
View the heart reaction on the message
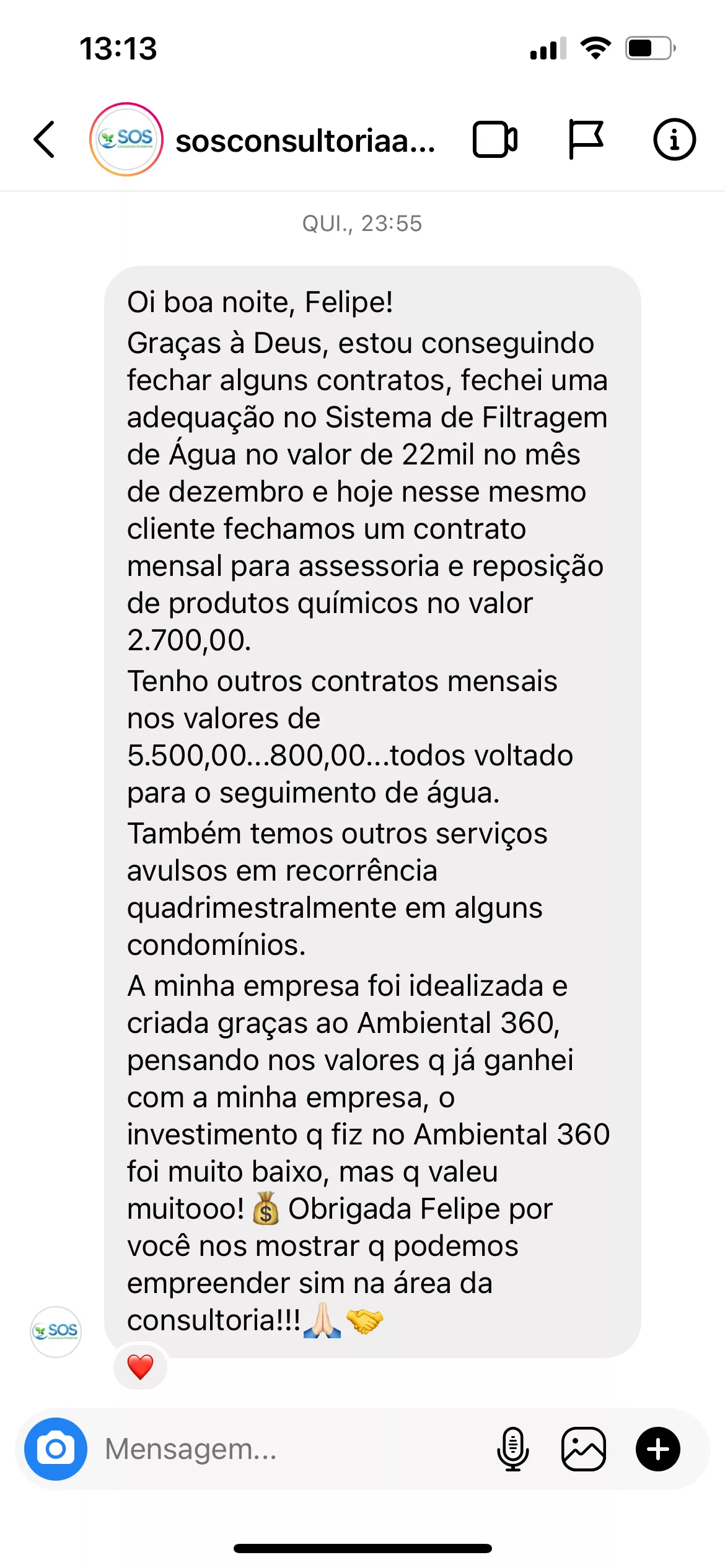[140, 1367]
